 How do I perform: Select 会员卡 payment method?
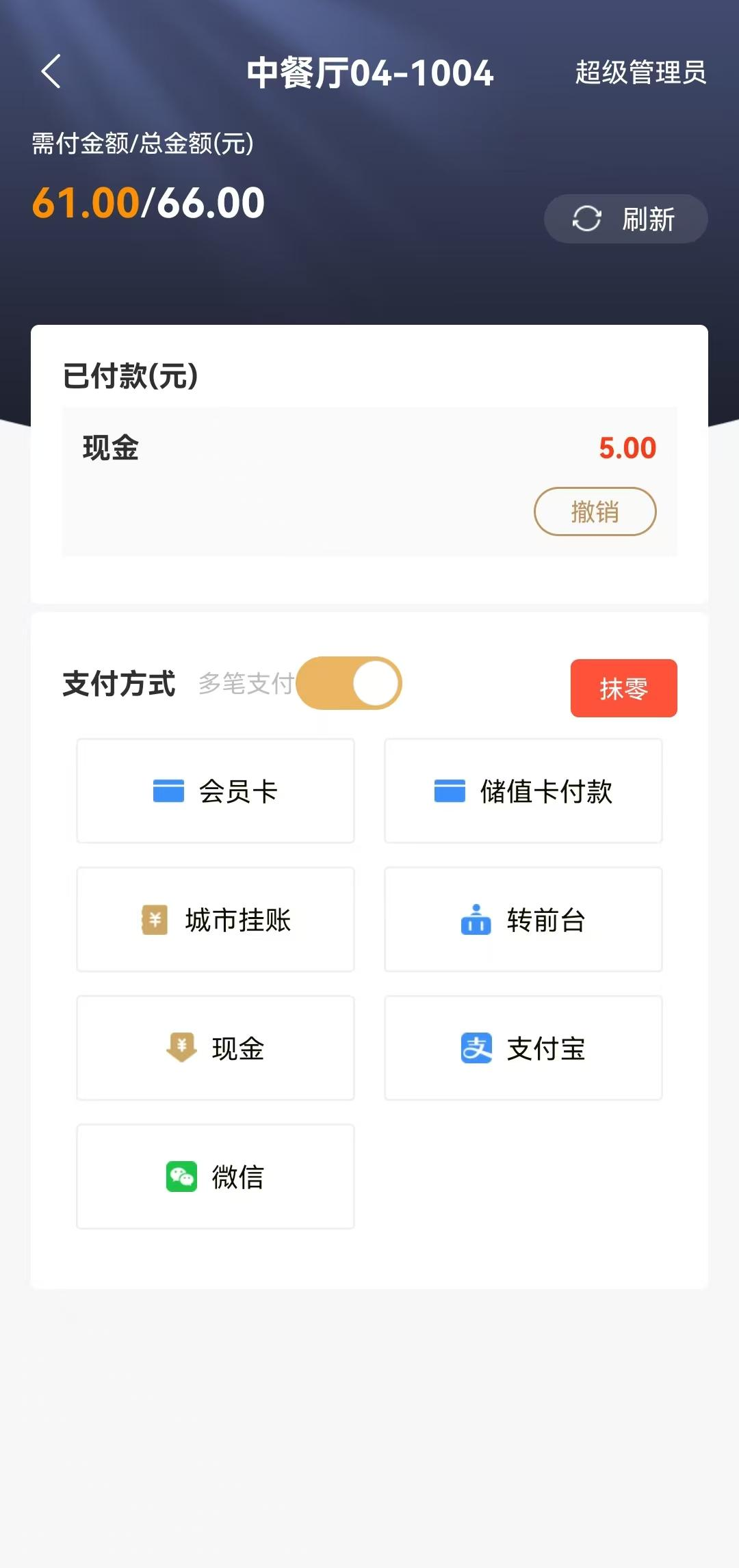216,791
